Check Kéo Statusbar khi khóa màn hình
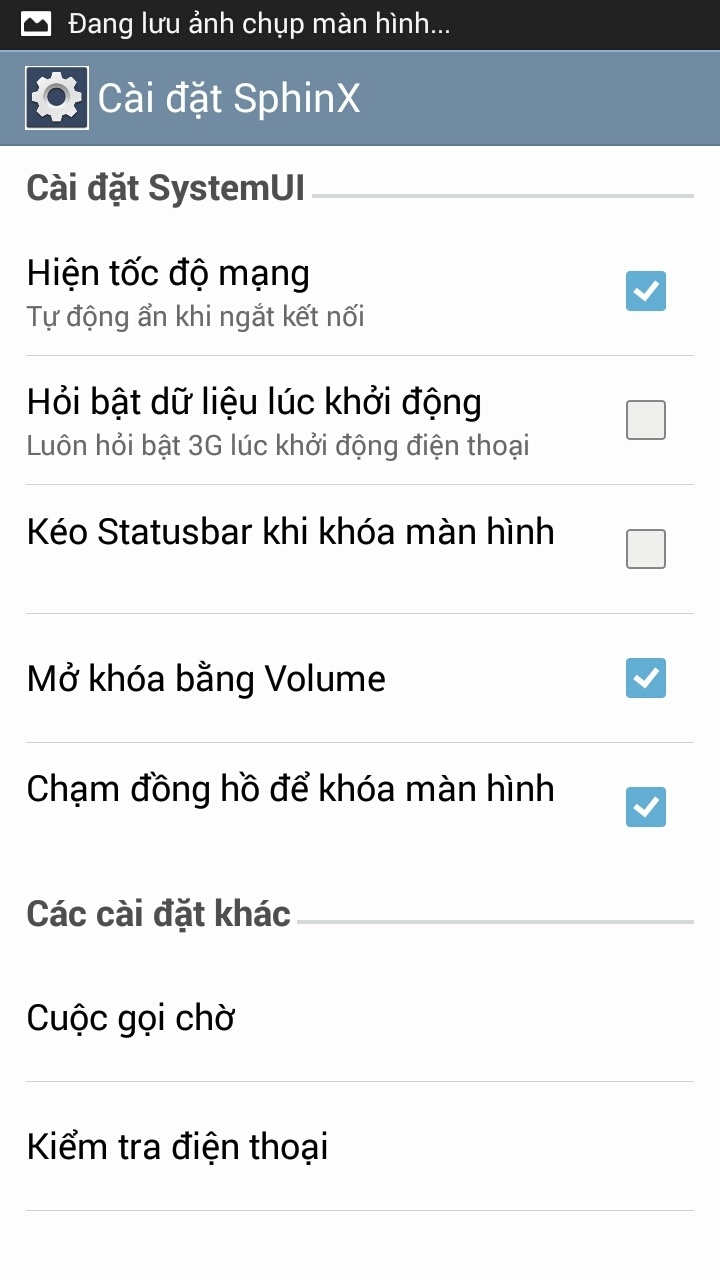 point(646,549)
